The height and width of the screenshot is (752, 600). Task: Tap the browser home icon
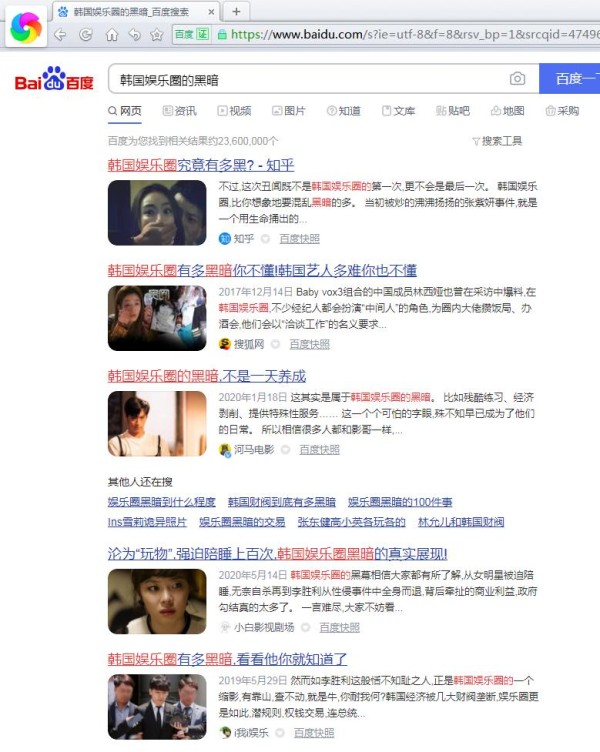tap(111, 34)
